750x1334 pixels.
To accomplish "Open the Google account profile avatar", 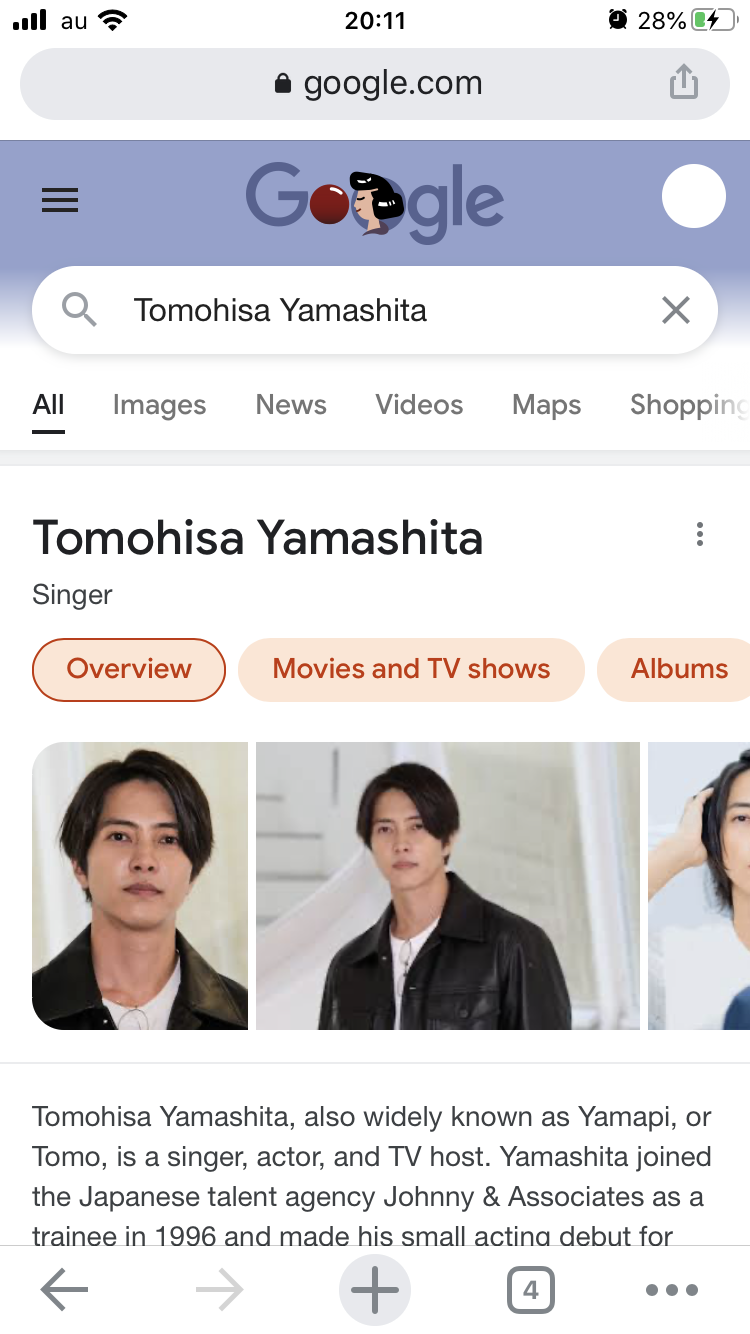I will pos(693,197).
